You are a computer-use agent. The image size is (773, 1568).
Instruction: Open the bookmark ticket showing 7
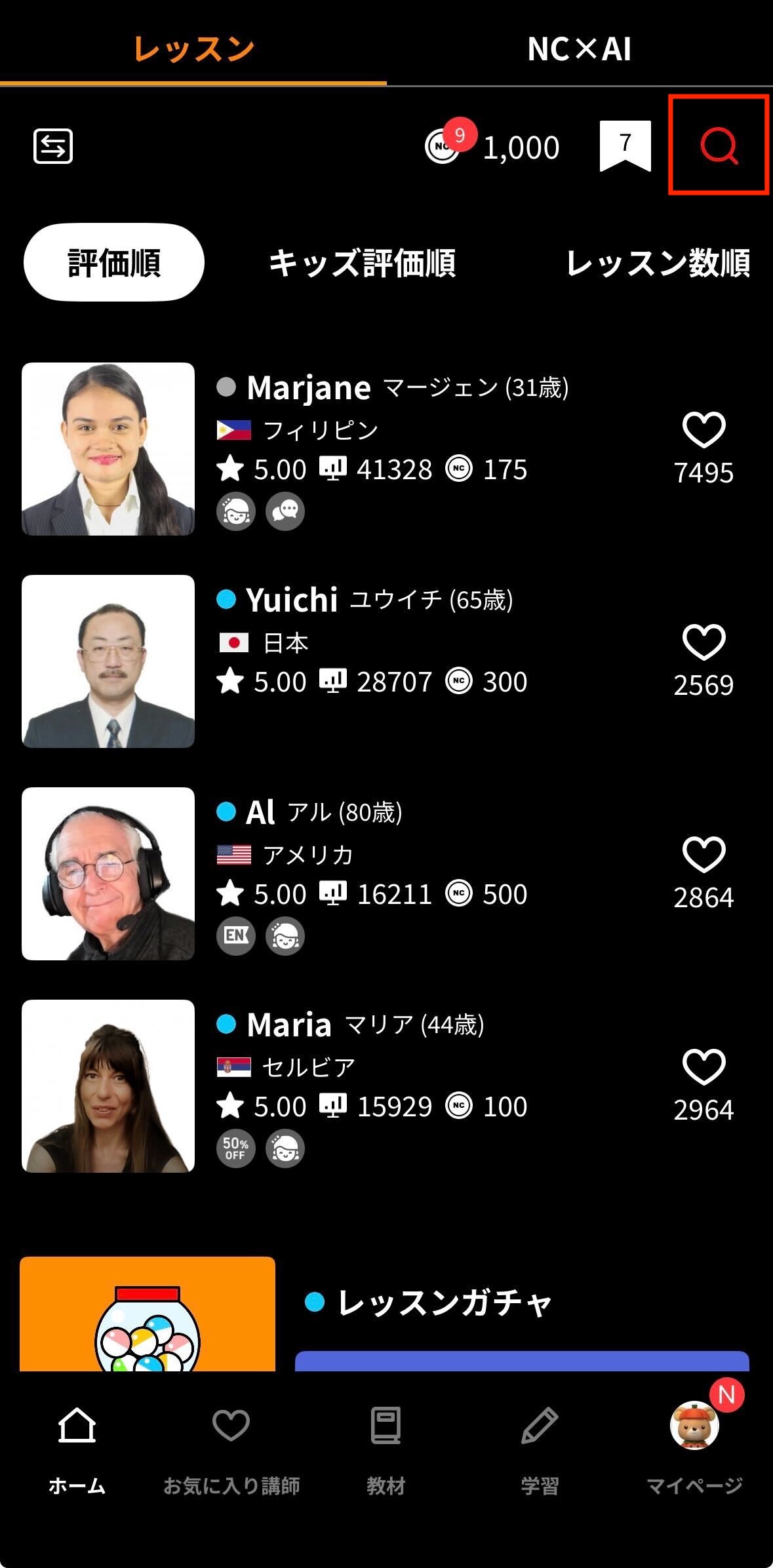click(x=625, y=145)
